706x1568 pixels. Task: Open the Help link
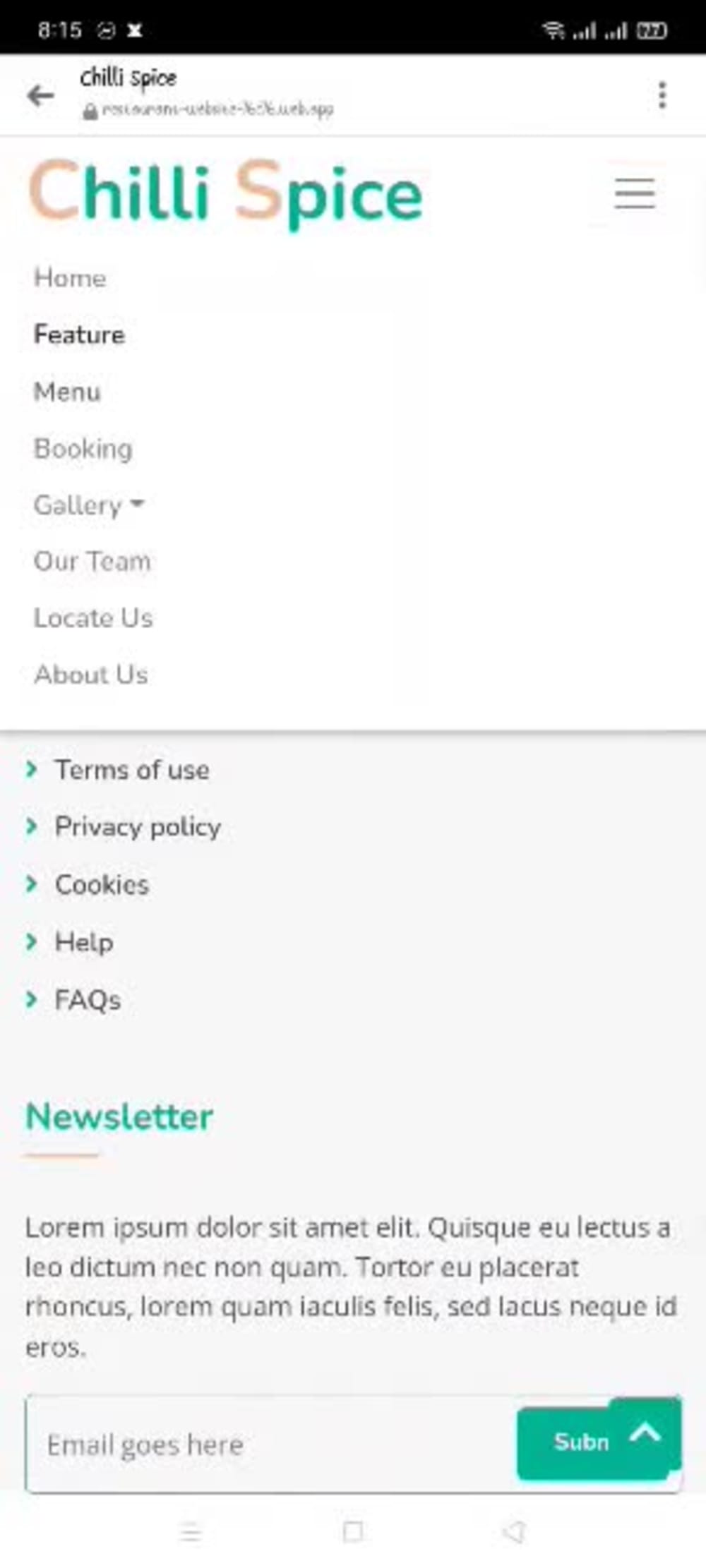tap(84, 942)
